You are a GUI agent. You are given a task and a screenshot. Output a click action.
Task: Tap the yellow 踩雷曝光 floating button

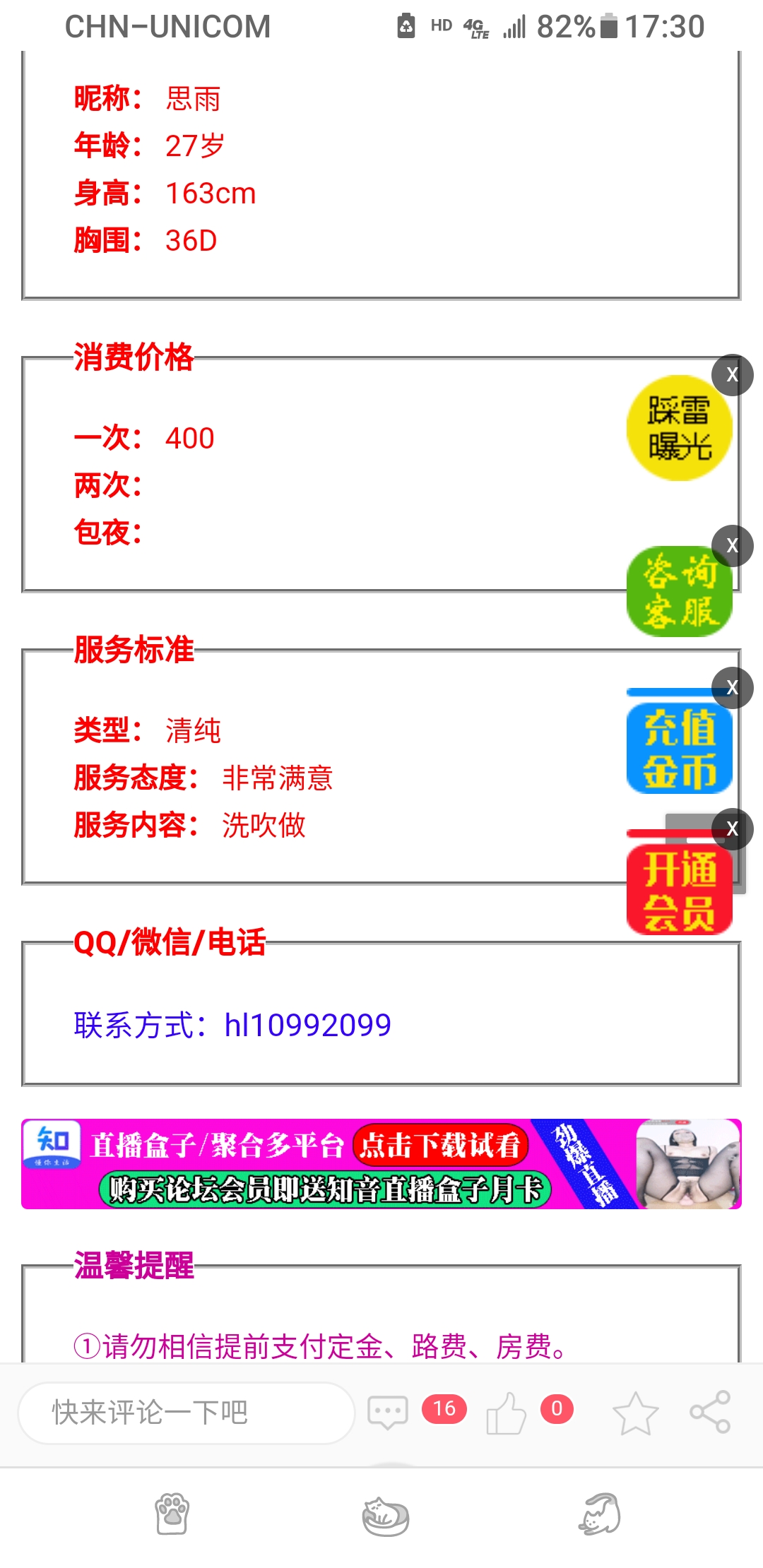[x=678, y=429]
